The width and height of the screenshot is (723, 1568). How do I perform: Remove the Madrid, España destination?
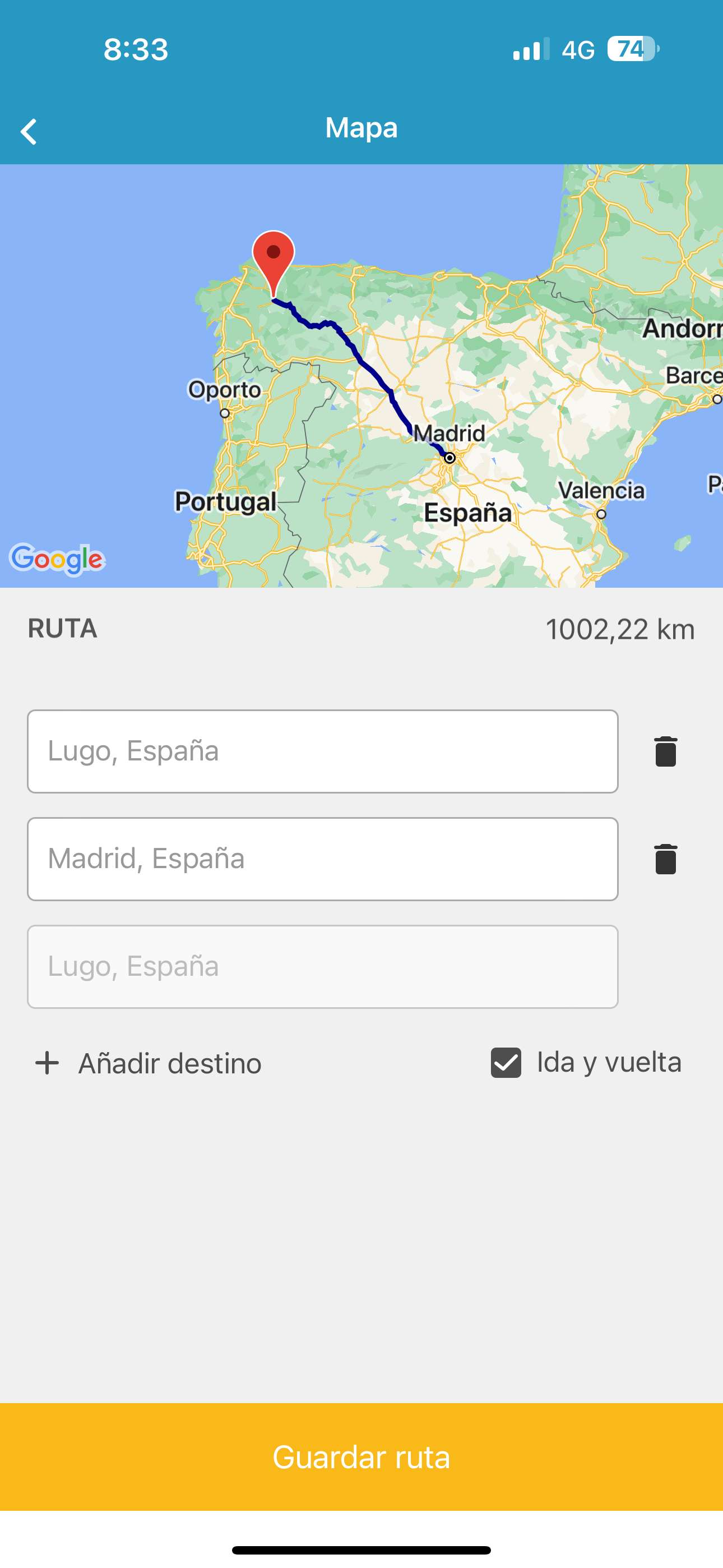[x=665, y=859]
